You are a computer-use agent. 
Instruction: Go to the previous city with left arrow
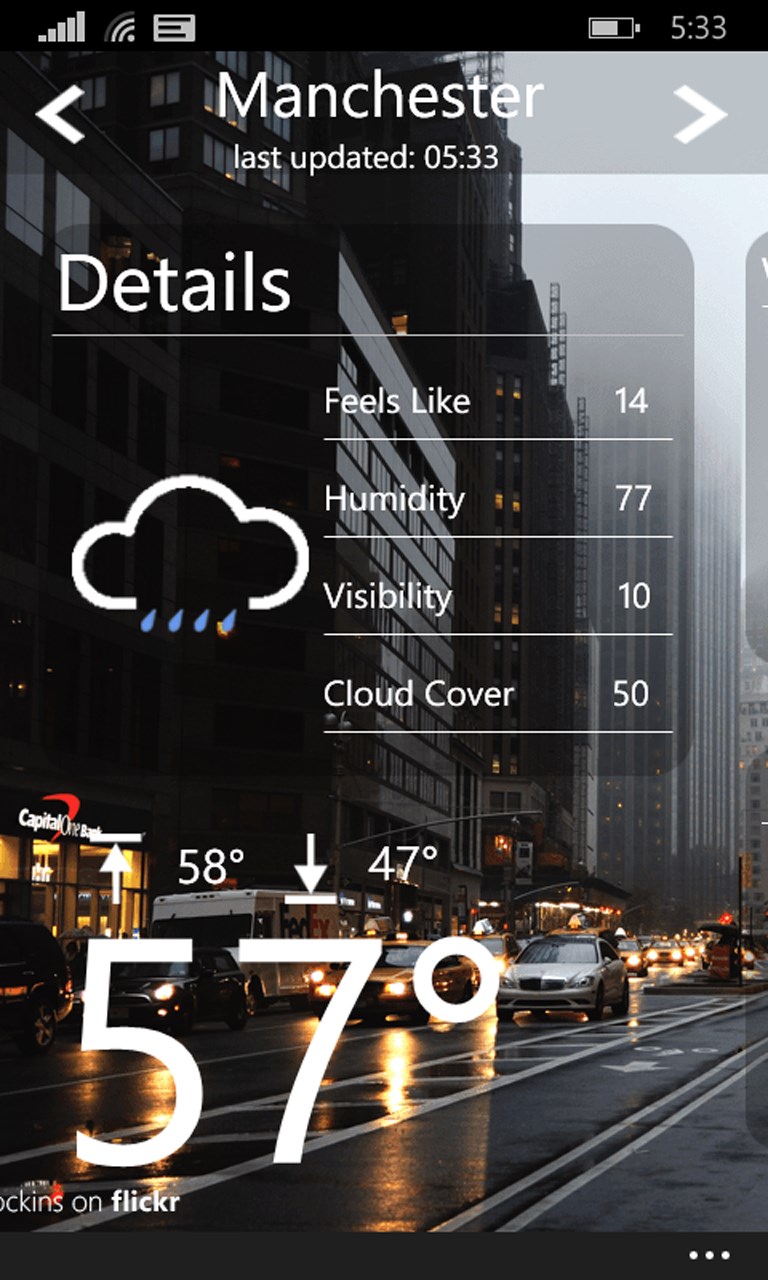coord(60,113)
